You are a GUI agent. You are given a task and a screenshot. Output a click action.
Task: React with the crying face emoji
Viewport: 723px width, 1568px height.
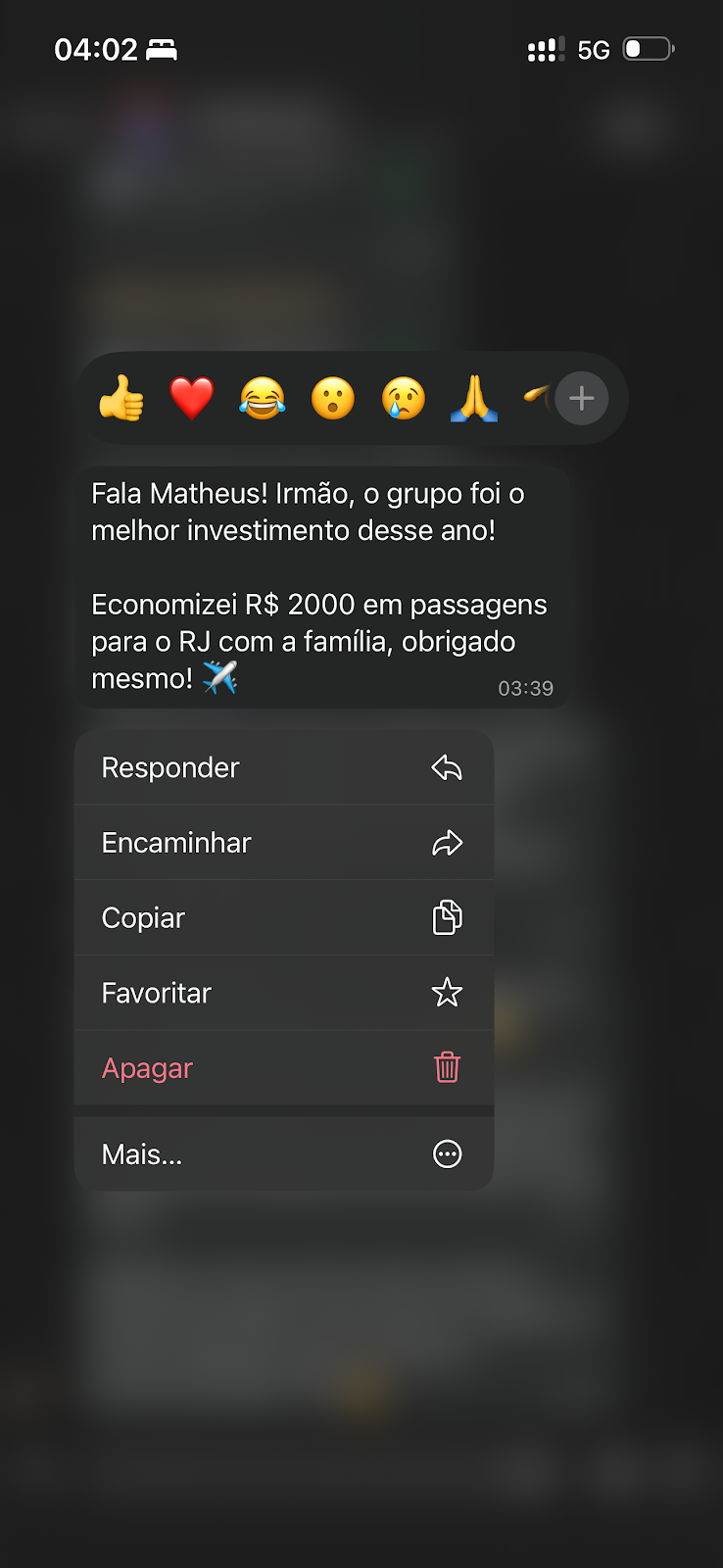[403, 398]
